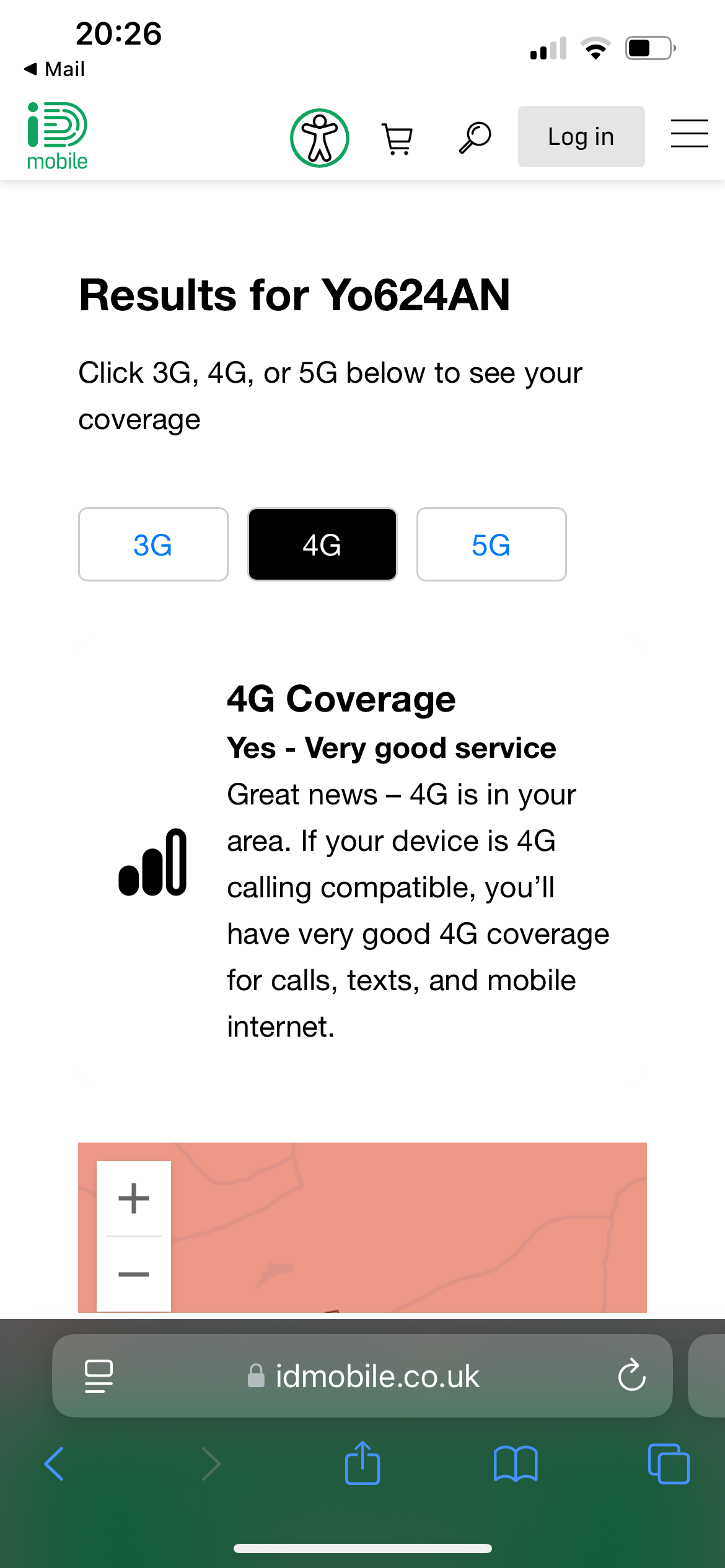725x1568 pixels.
Task: View all open tabs
Action: click(669, 1464)
